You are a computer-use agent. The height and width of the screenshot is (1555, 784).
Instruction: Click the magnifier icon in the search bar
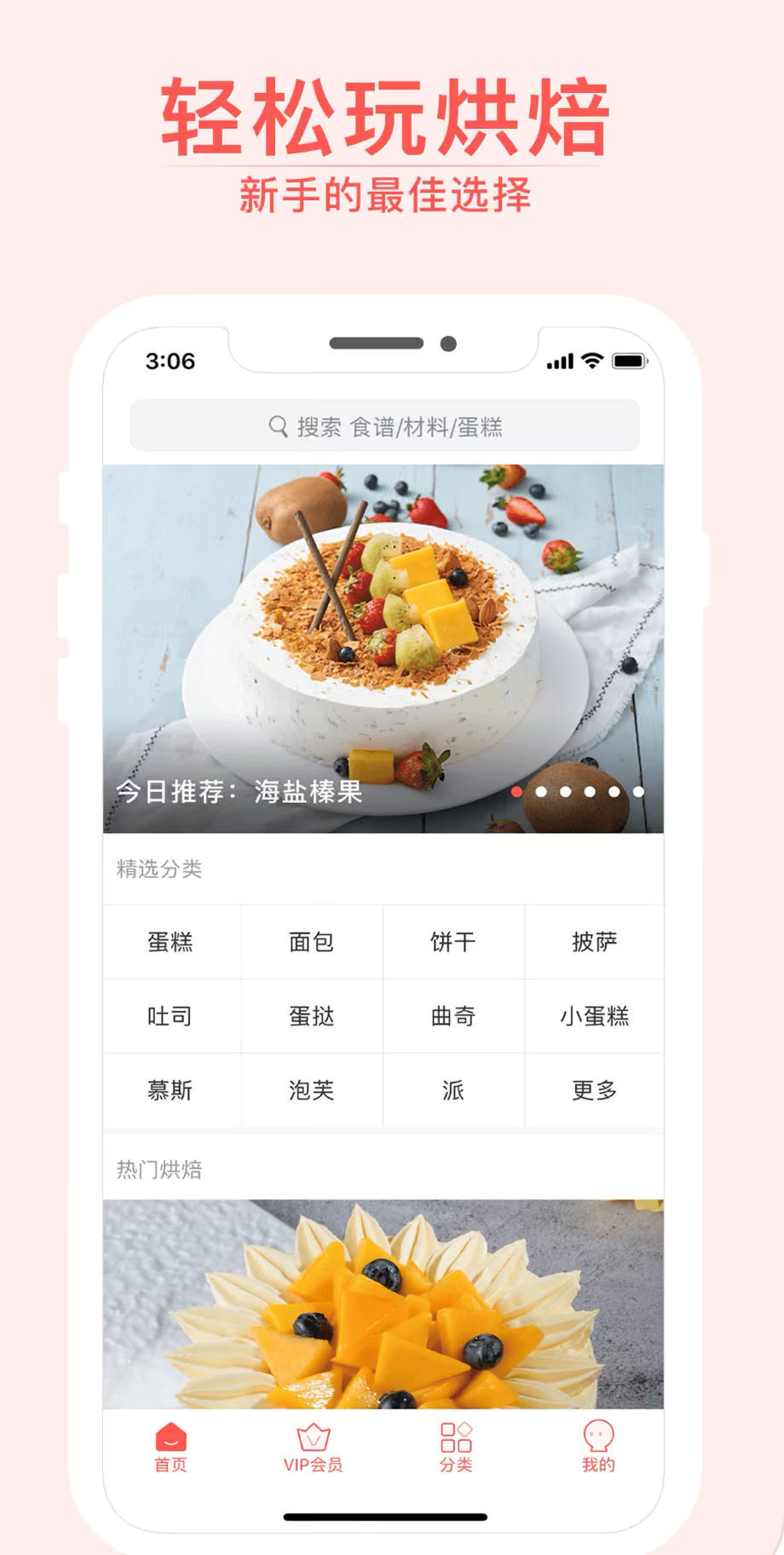point(280,425)
